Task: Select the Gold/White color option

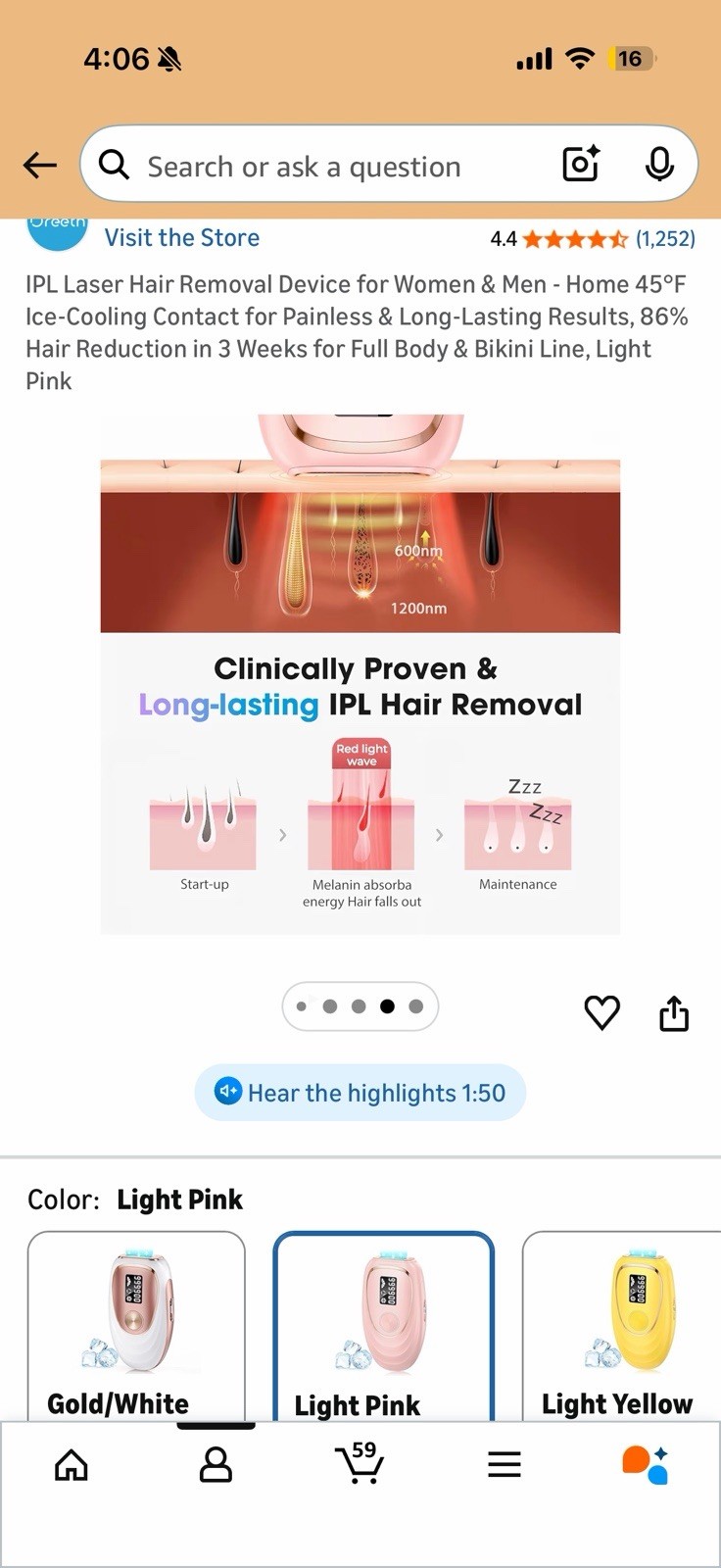Action: pos(136,1323)
